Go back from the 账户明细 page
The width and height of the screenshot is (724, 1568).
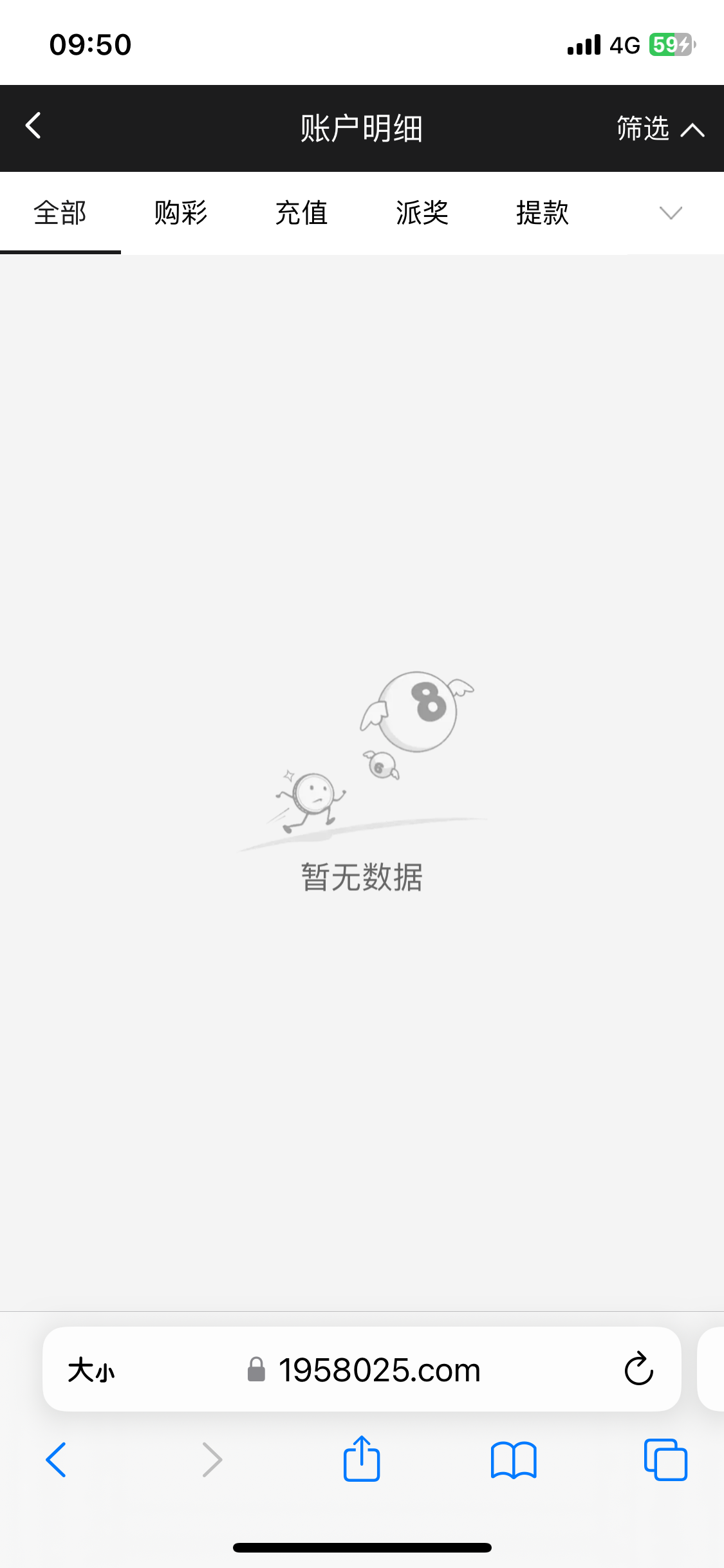pyautogui.click(x=33, y=126)
